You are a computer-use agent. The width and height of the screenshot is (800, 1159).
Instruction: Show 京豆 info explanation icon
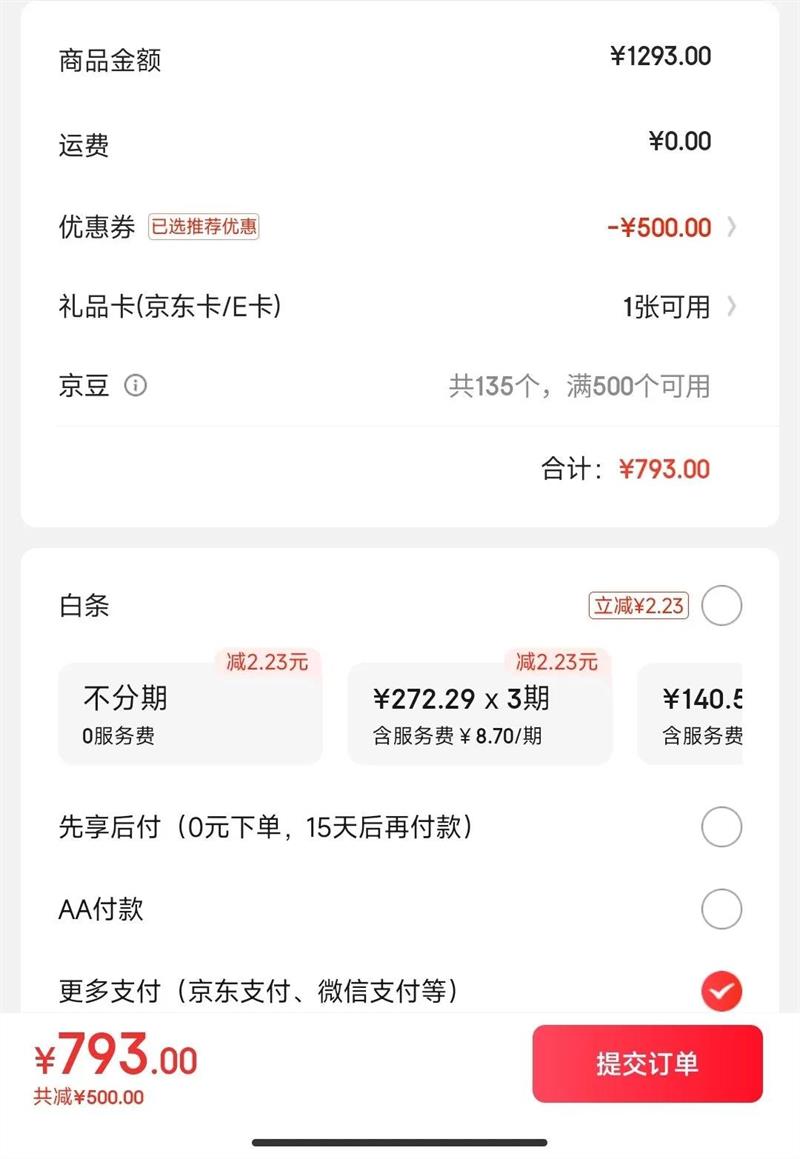point(135,385)
